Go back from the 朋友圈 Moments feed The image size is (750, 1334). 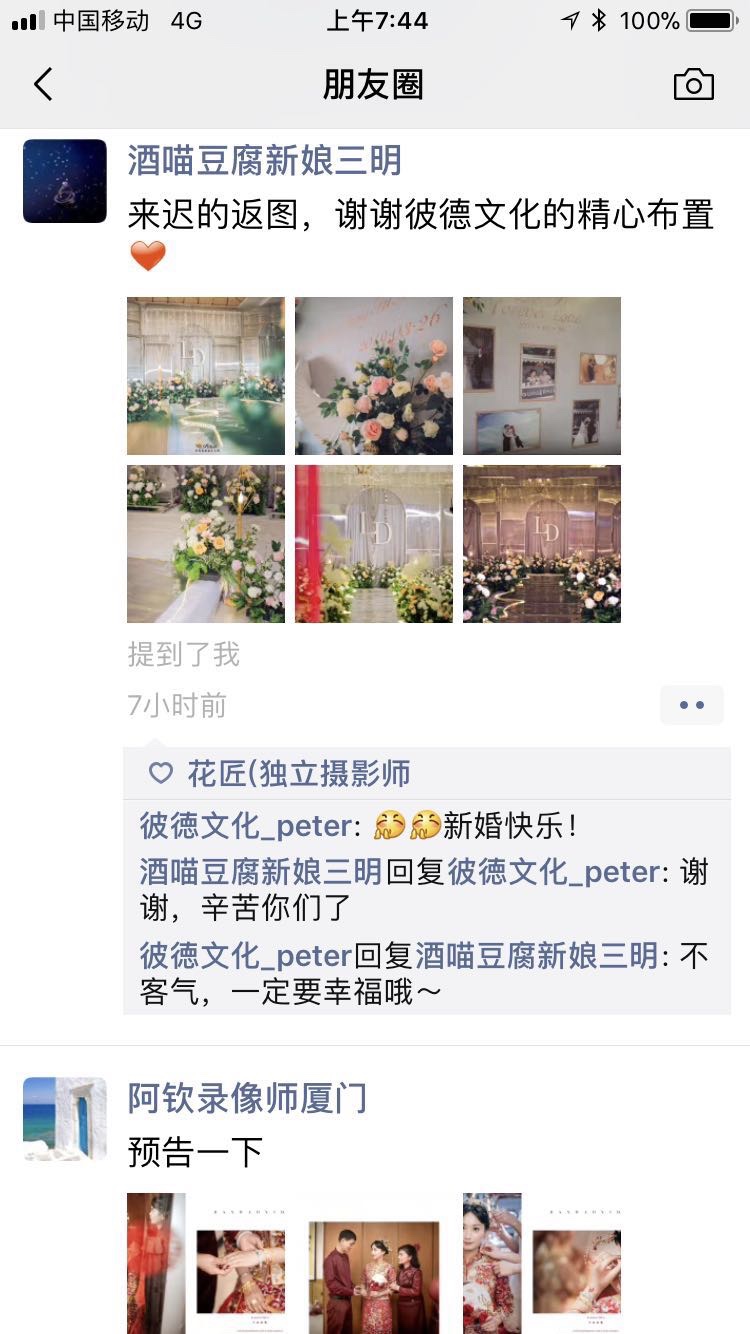pyautogui.click(x=43, y=85)
